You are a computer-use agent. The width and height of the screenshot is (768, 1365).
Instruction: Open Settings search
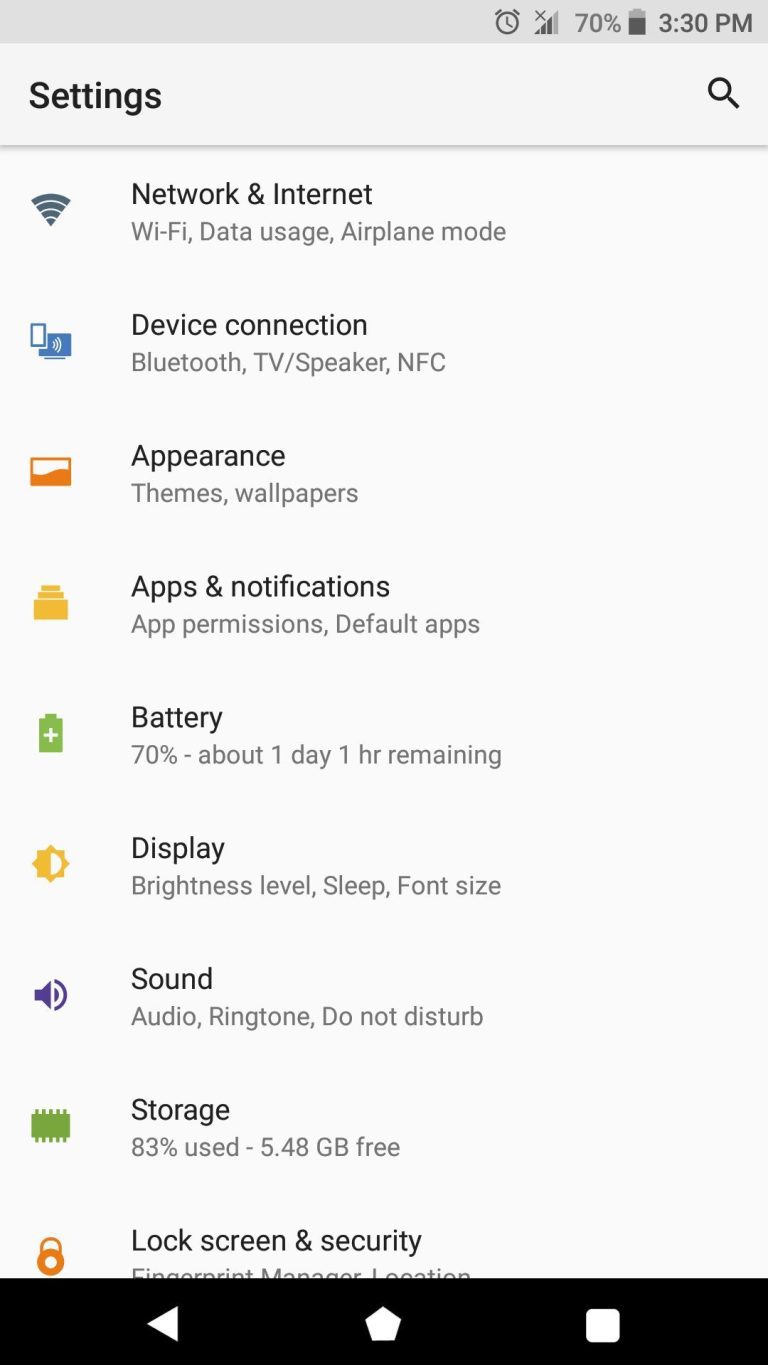723,93
